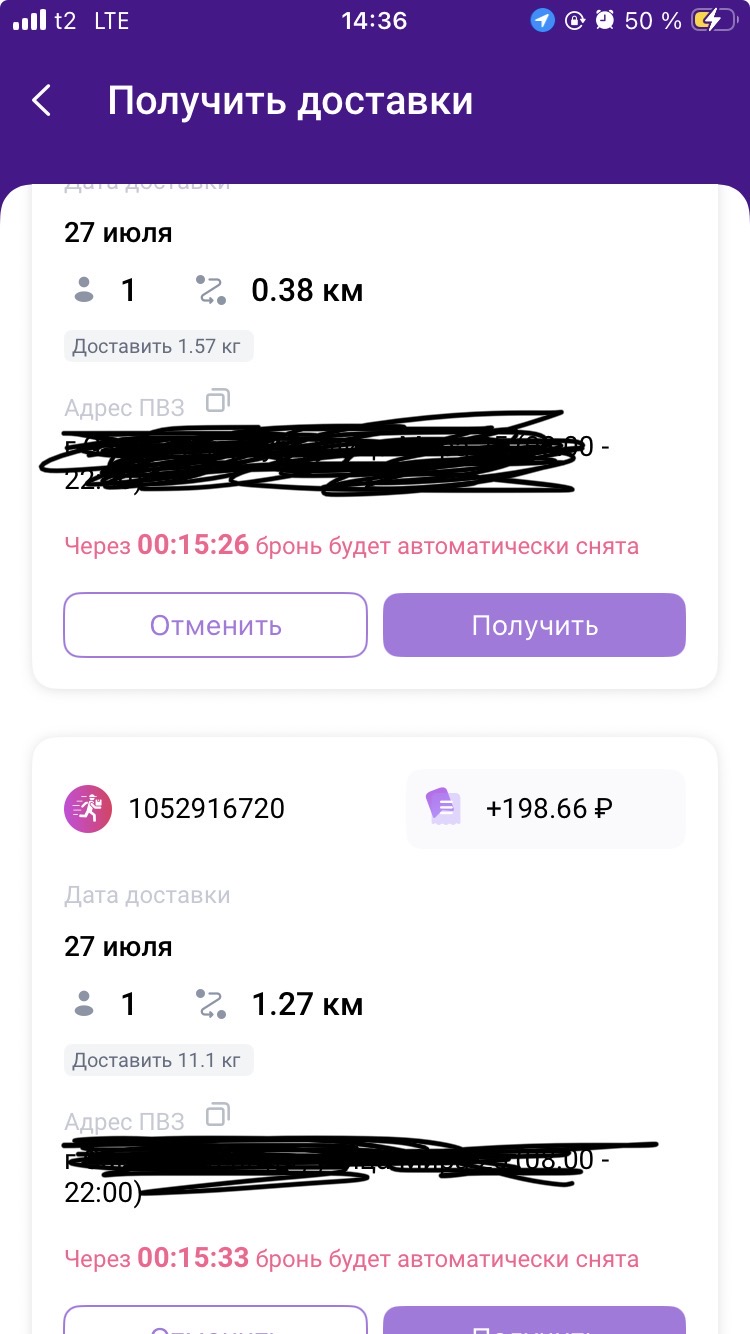The image size is (750, 1334).
Task: Copy the ПВЗ address of the 1.57 кг delivery
Action: [x=217, y=402]
